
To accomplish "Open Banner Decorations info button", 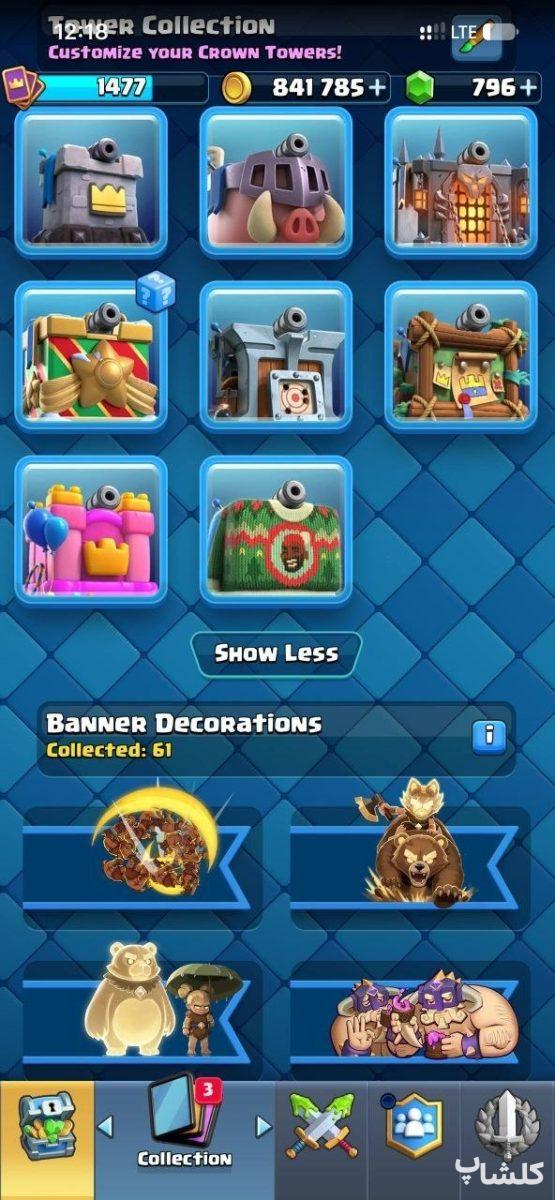I will tap(489, 737).
